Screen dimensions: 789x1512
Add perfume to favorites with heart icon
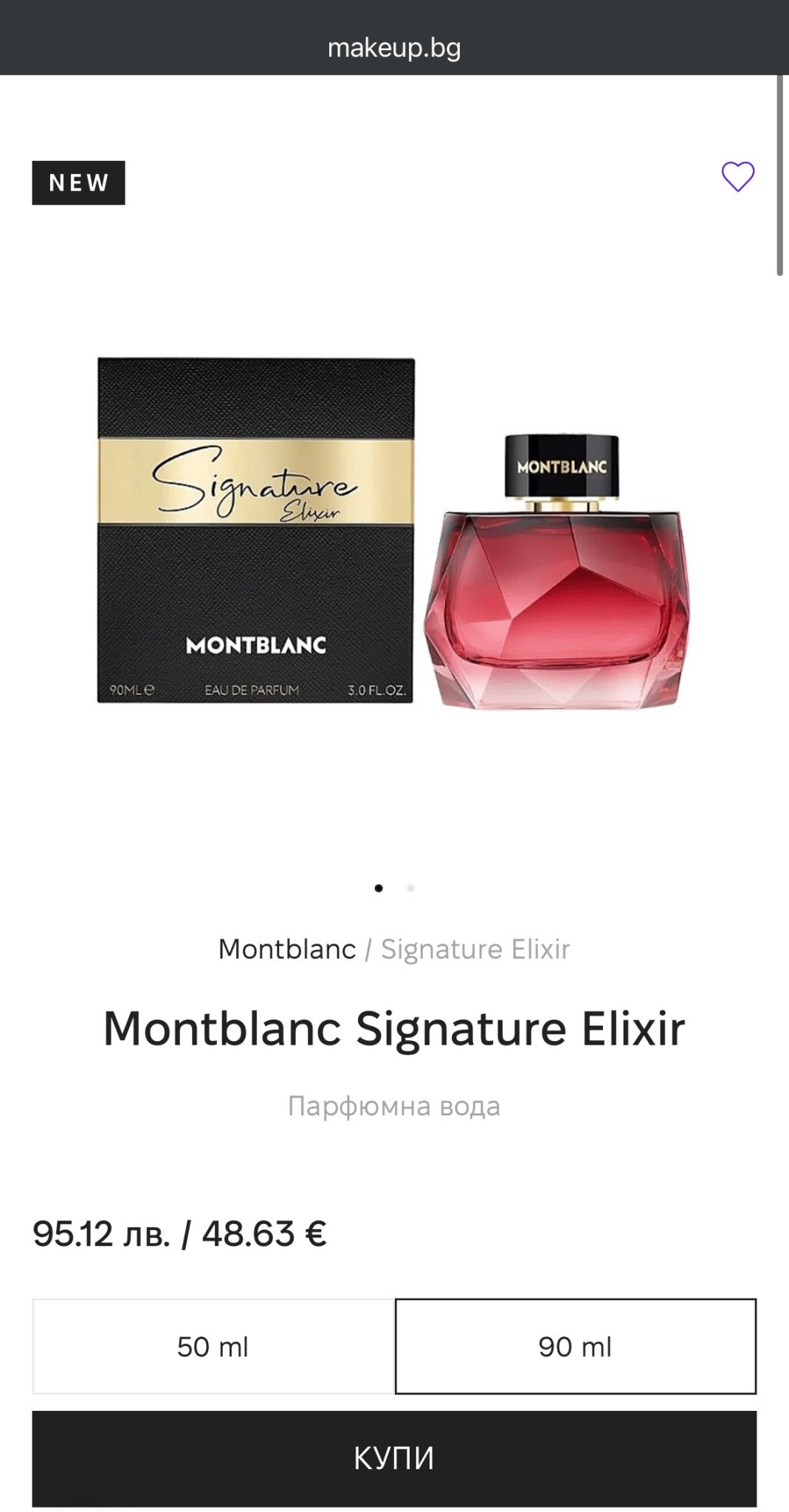pos(737,177)
